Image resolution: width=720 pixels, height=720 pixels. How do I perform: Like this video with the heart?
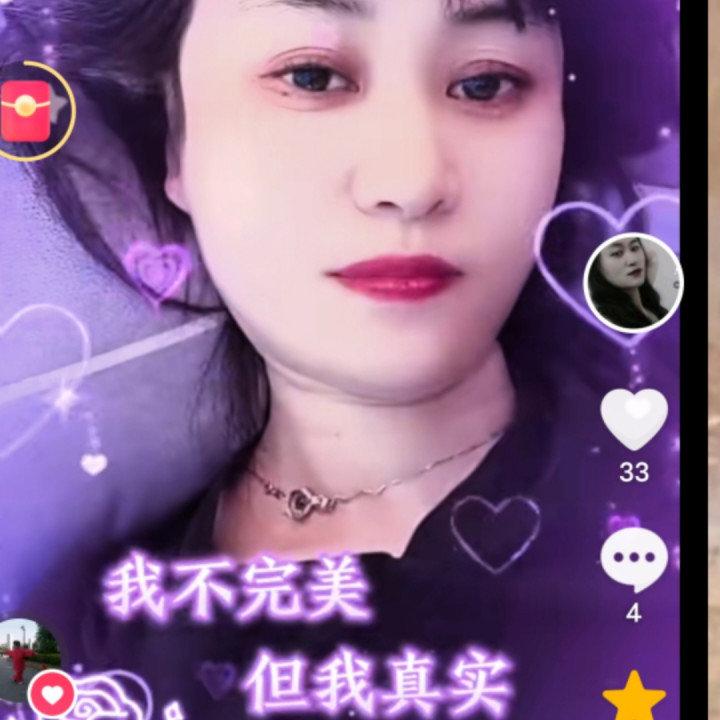[x=634, y=418]
